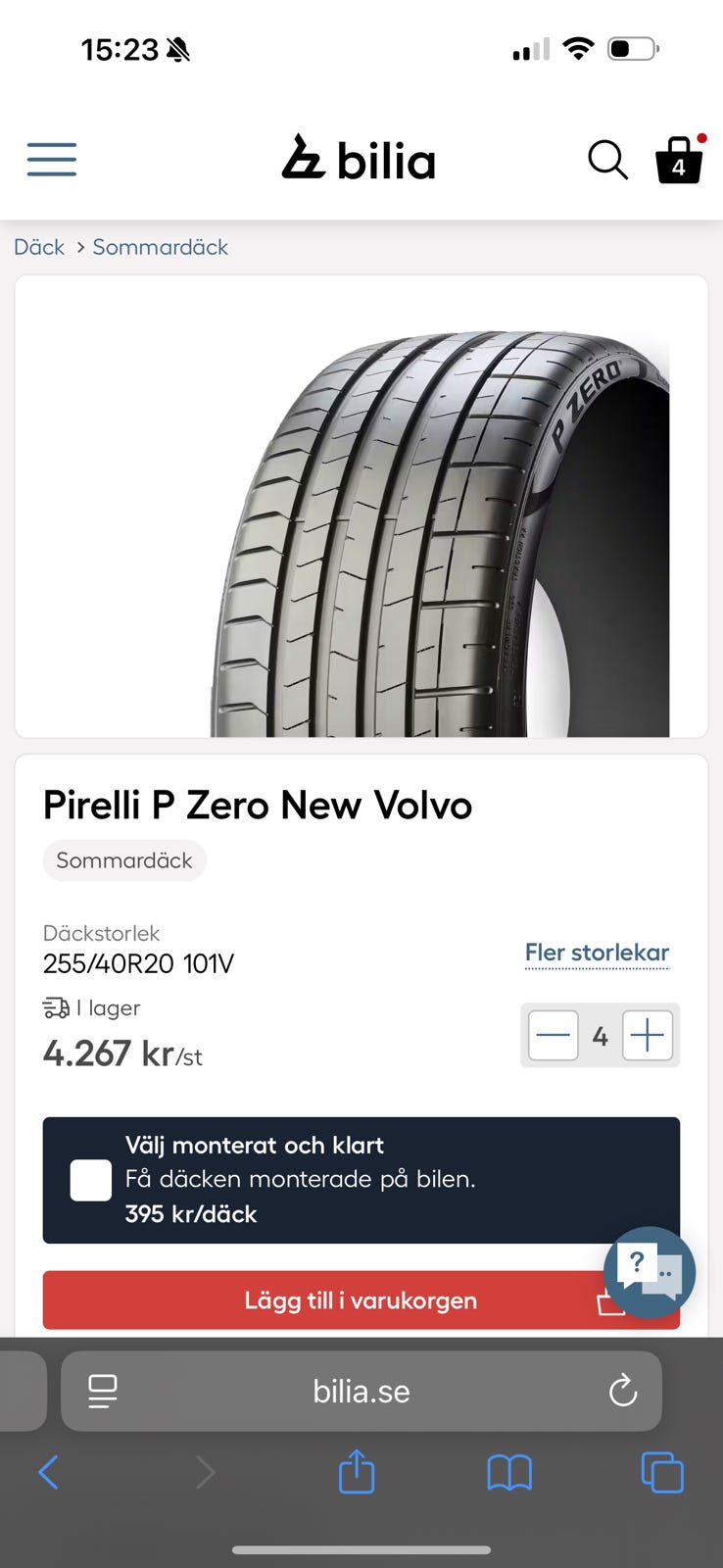Go back to the previous page
Screen dimensions: 723x1568
(x=48, y=1472)
